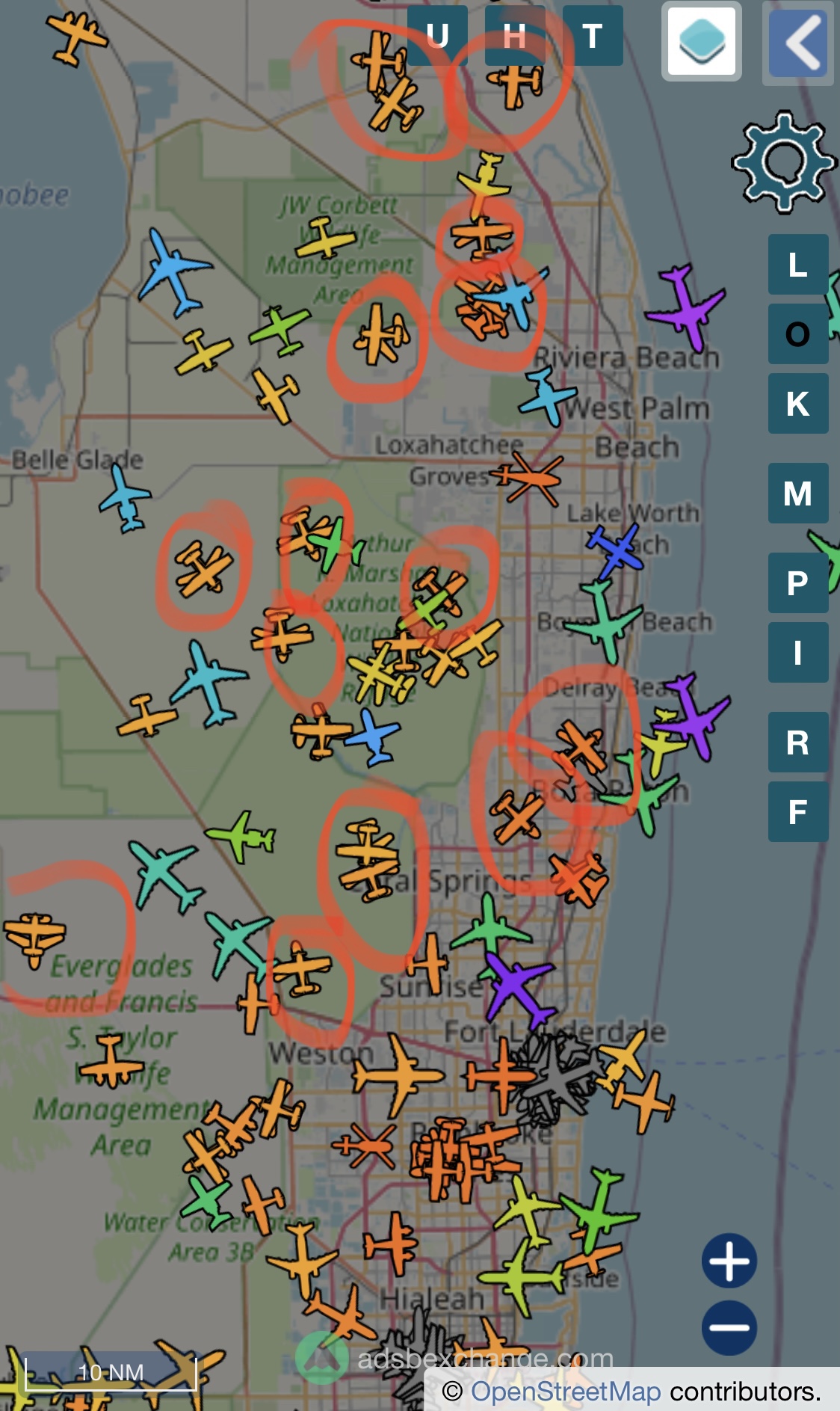840x1411 pixels.
Task: Toggle the F map option
Action: [798, 812]
